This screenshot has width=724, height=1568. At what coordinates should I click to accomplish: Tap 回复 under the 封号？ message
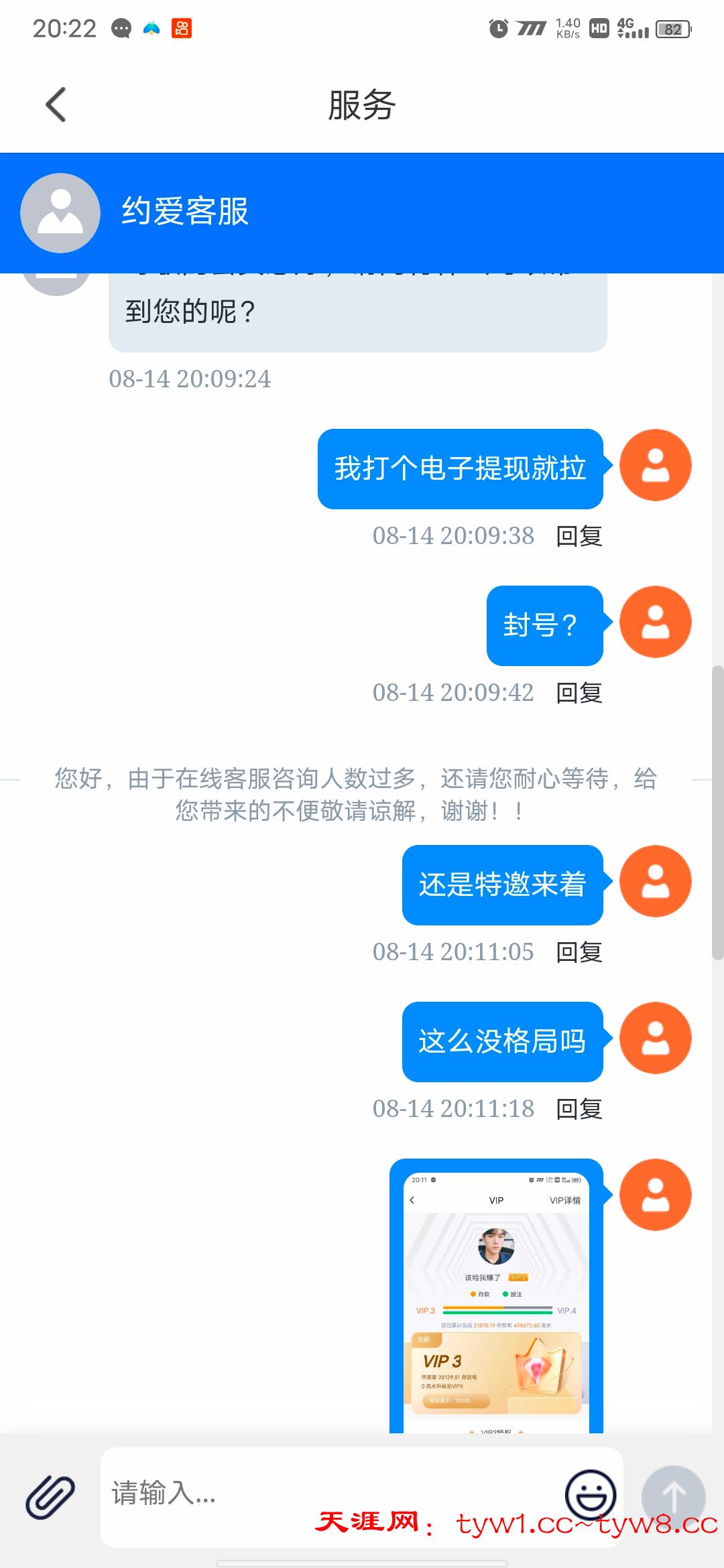(579, 693)
